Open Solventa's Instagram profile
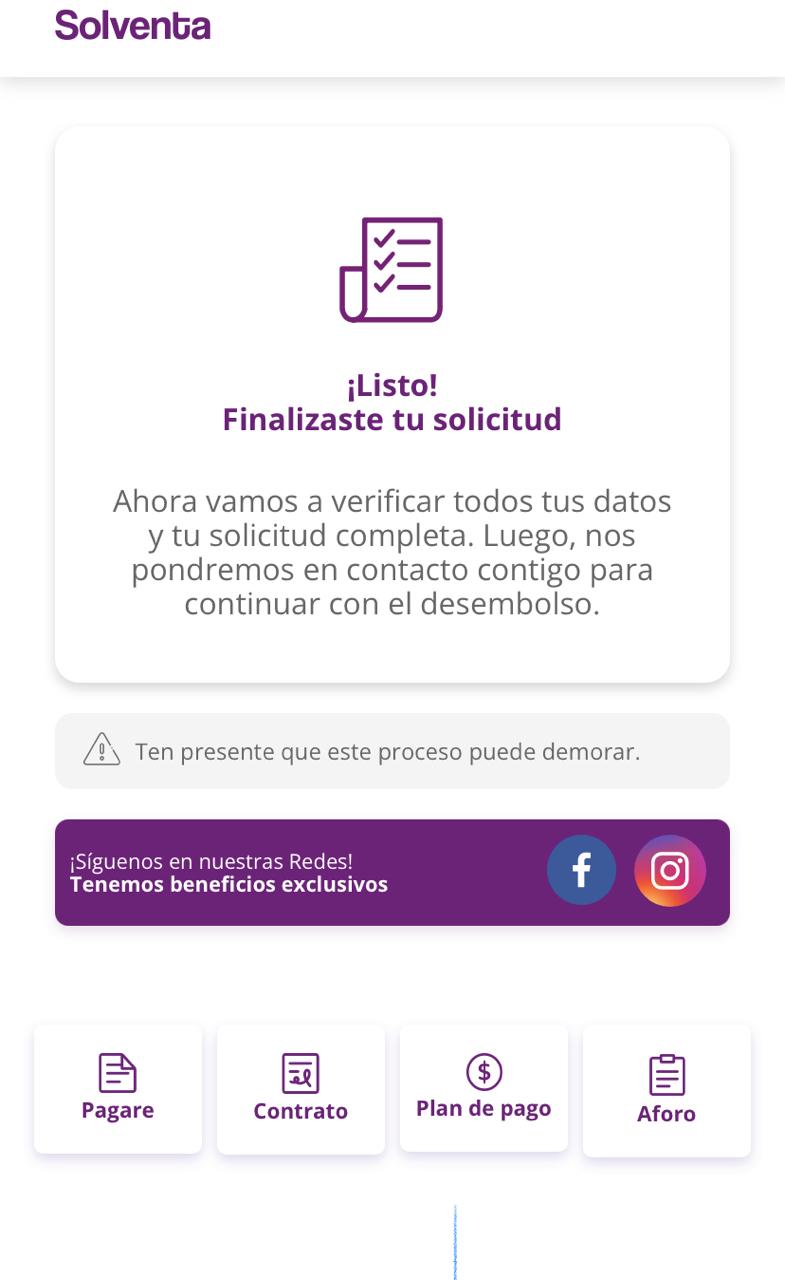785x1280 pixels. click(670, 870)
